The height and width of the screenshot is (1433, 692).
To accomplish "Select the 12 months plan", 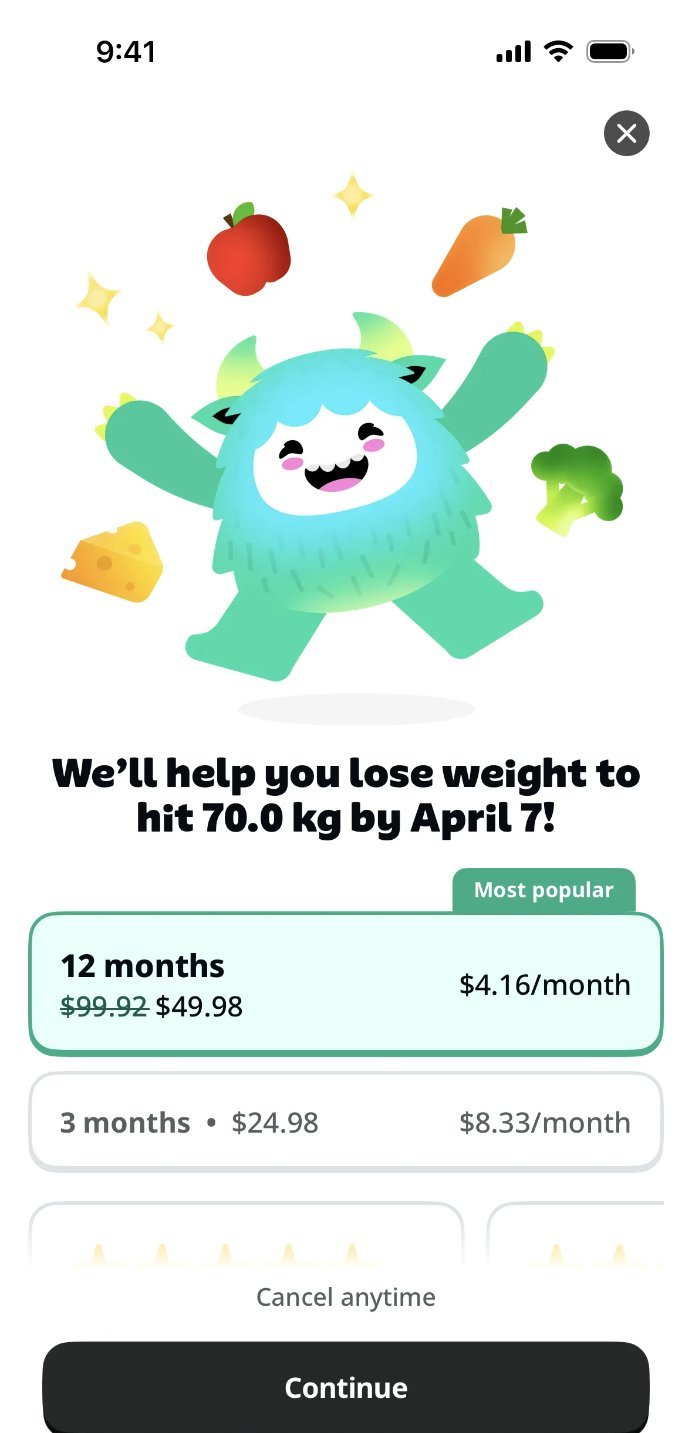I will click(x=345, y=983).
